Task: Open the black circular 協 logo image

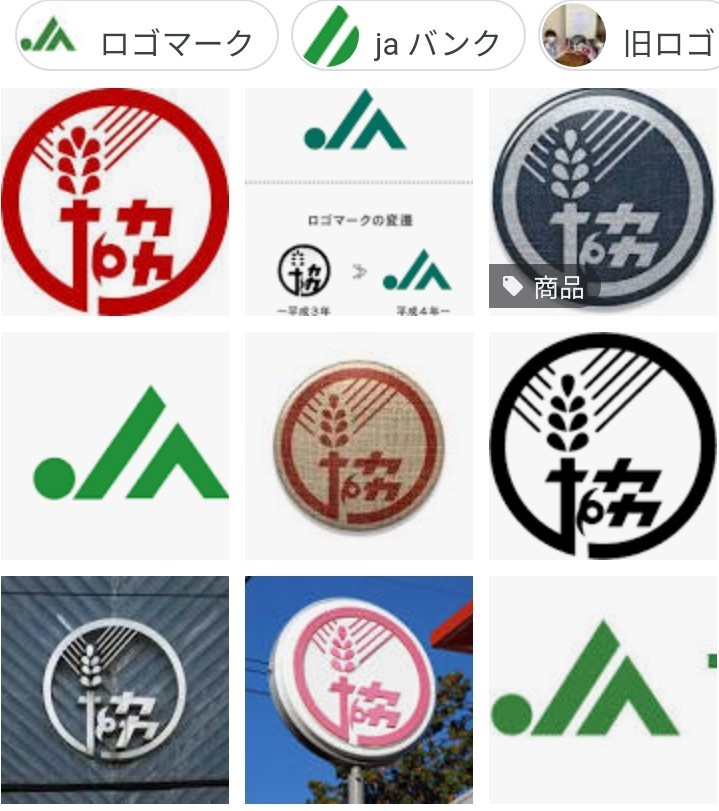Action: pos(603,446)
